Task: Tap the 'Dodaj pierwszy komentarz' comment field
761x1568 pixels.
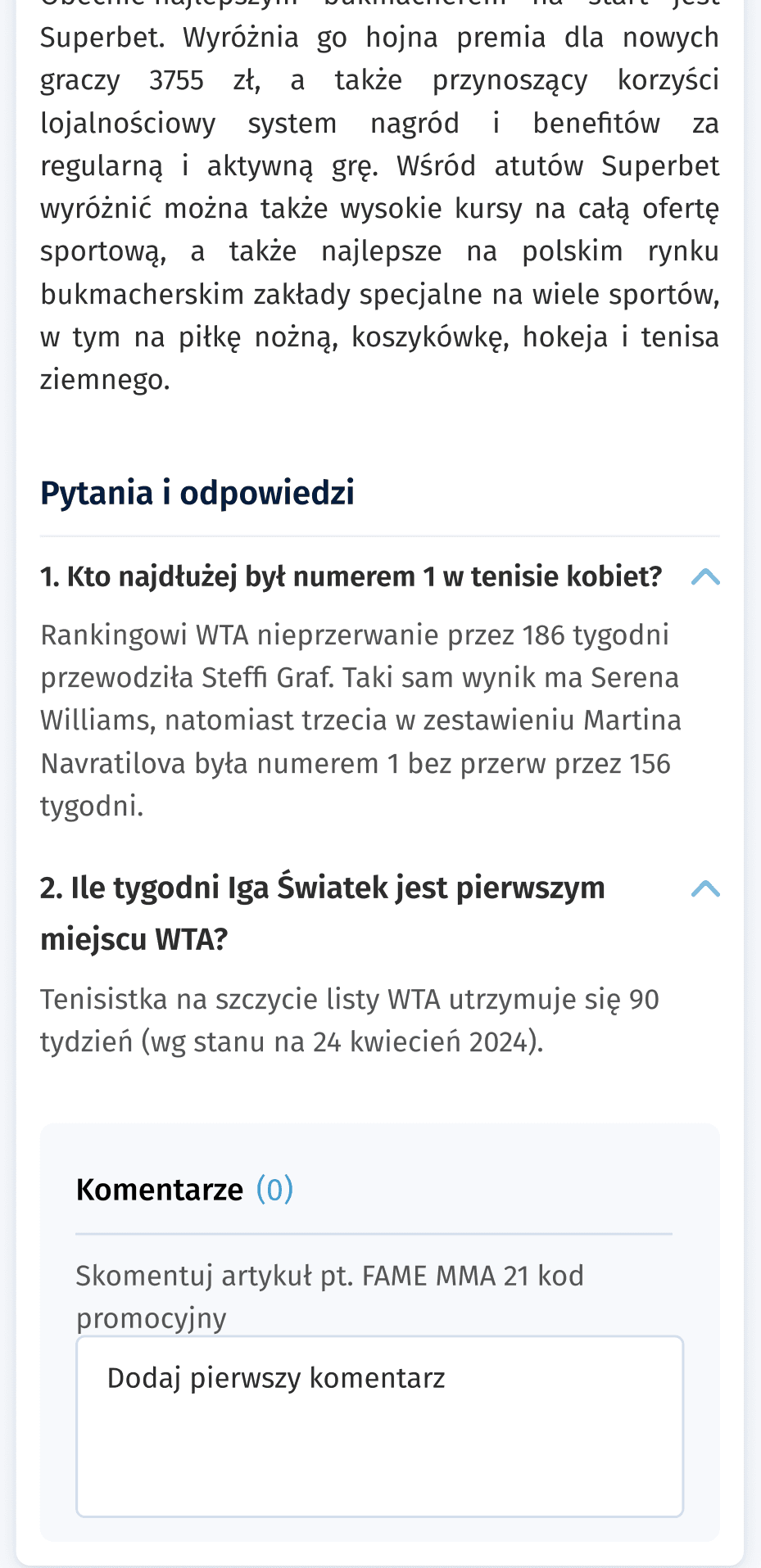Action: tap(380, 1426)
